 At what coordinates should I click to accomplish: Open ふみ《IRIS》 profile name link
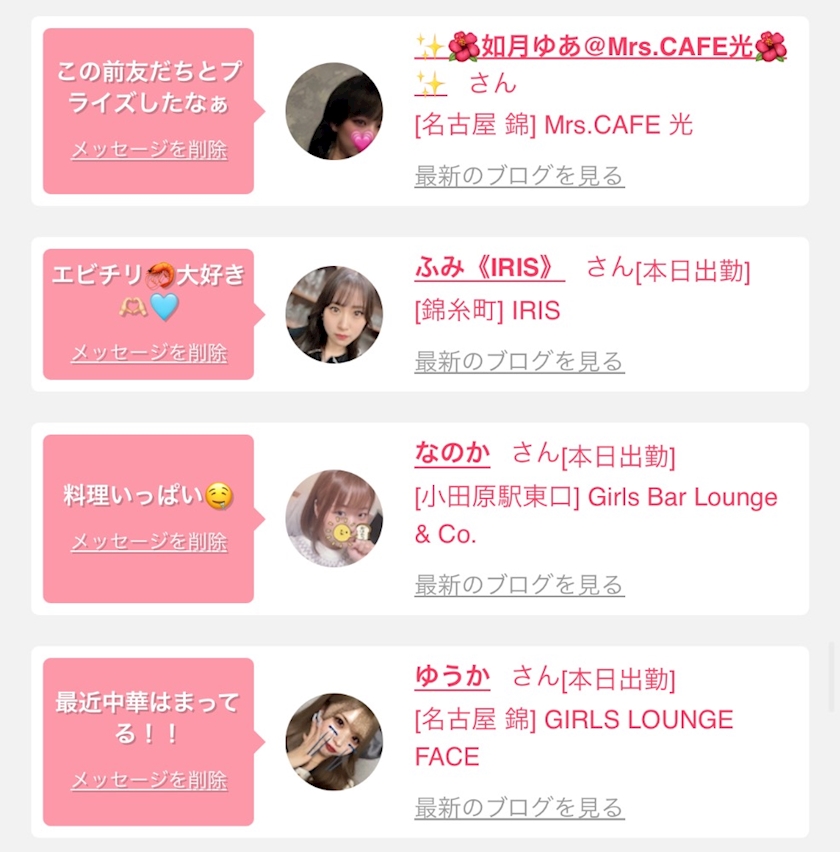coord(490,268)
